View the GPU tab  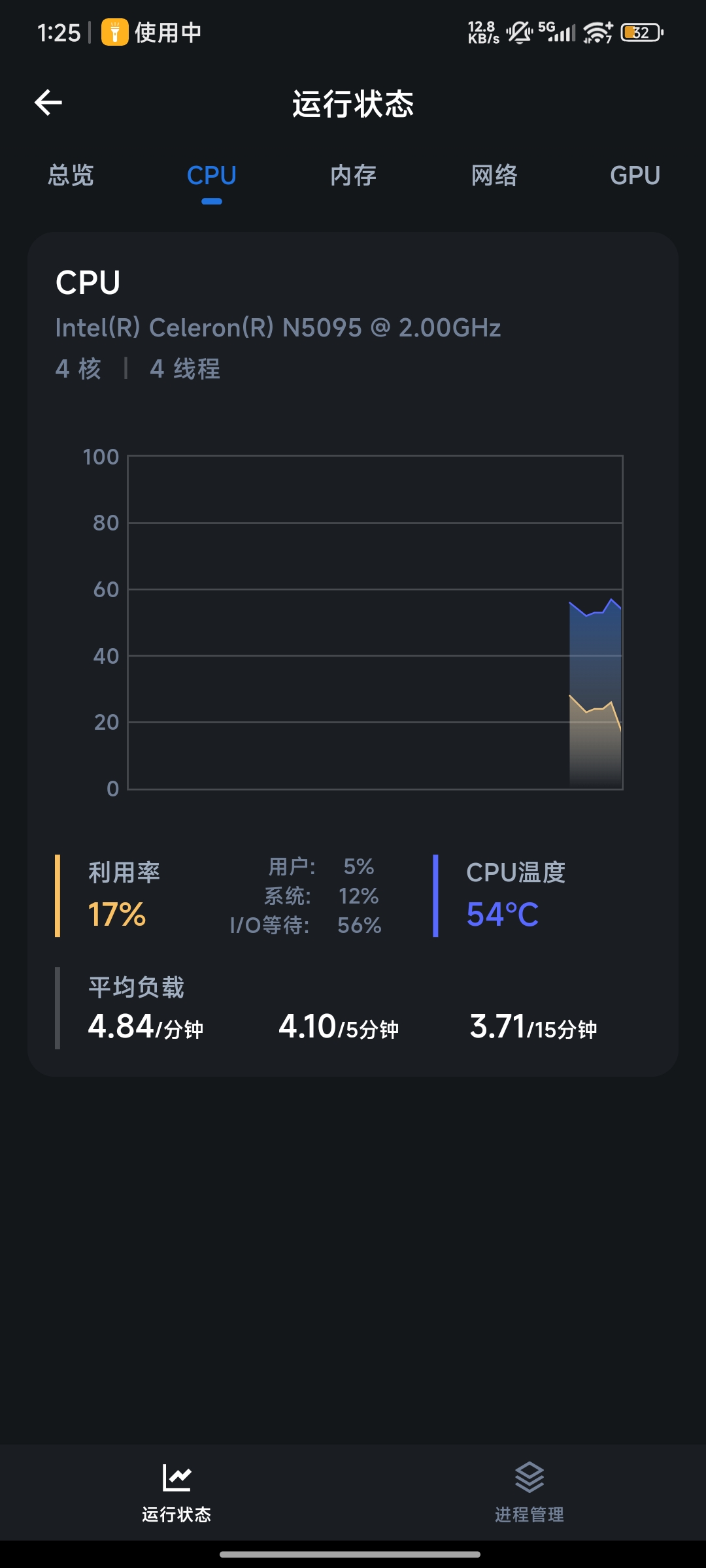pyautogui.click(x=635, y=175)
